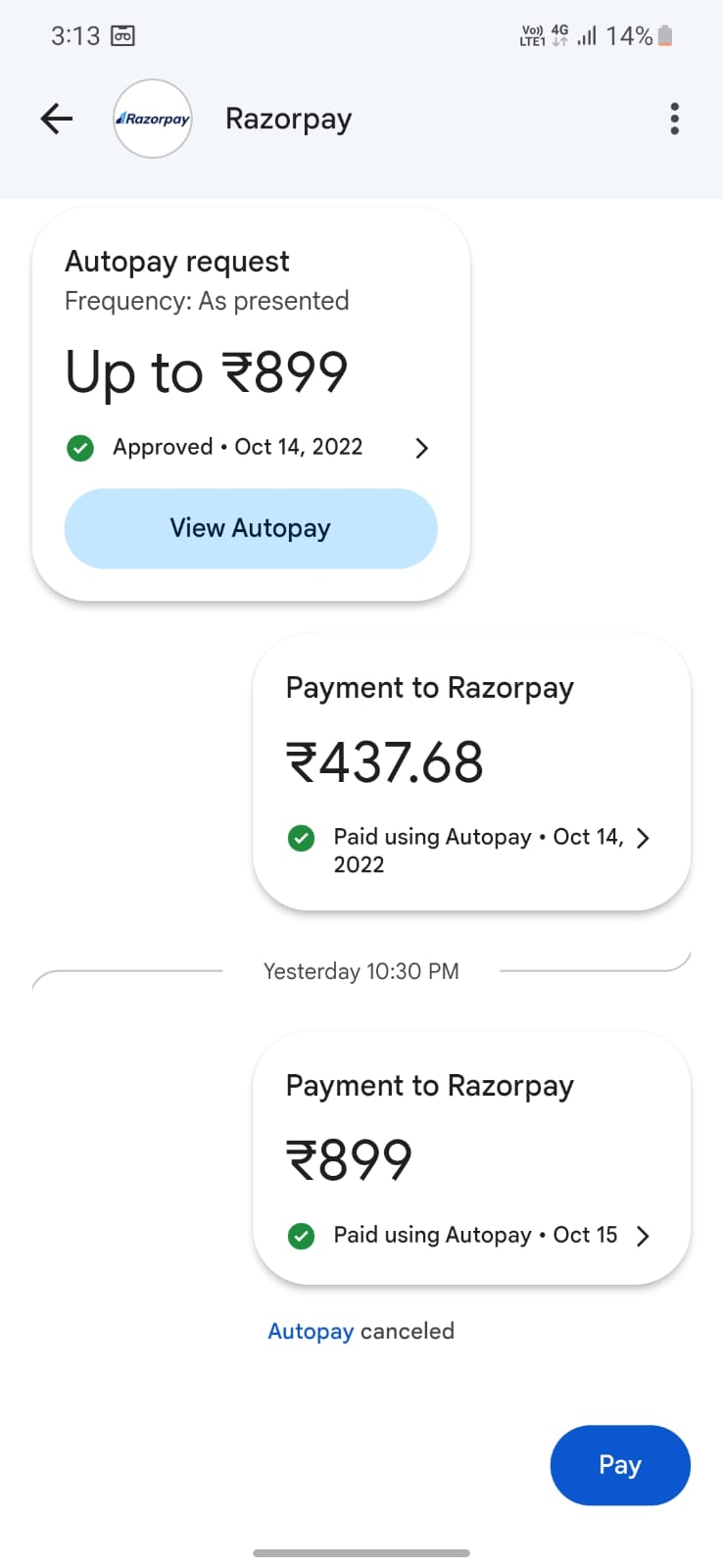Open the ₹437.68 payment to Razorpay
This screenshot has width=723, height=1568.
(x=471, y=772)
